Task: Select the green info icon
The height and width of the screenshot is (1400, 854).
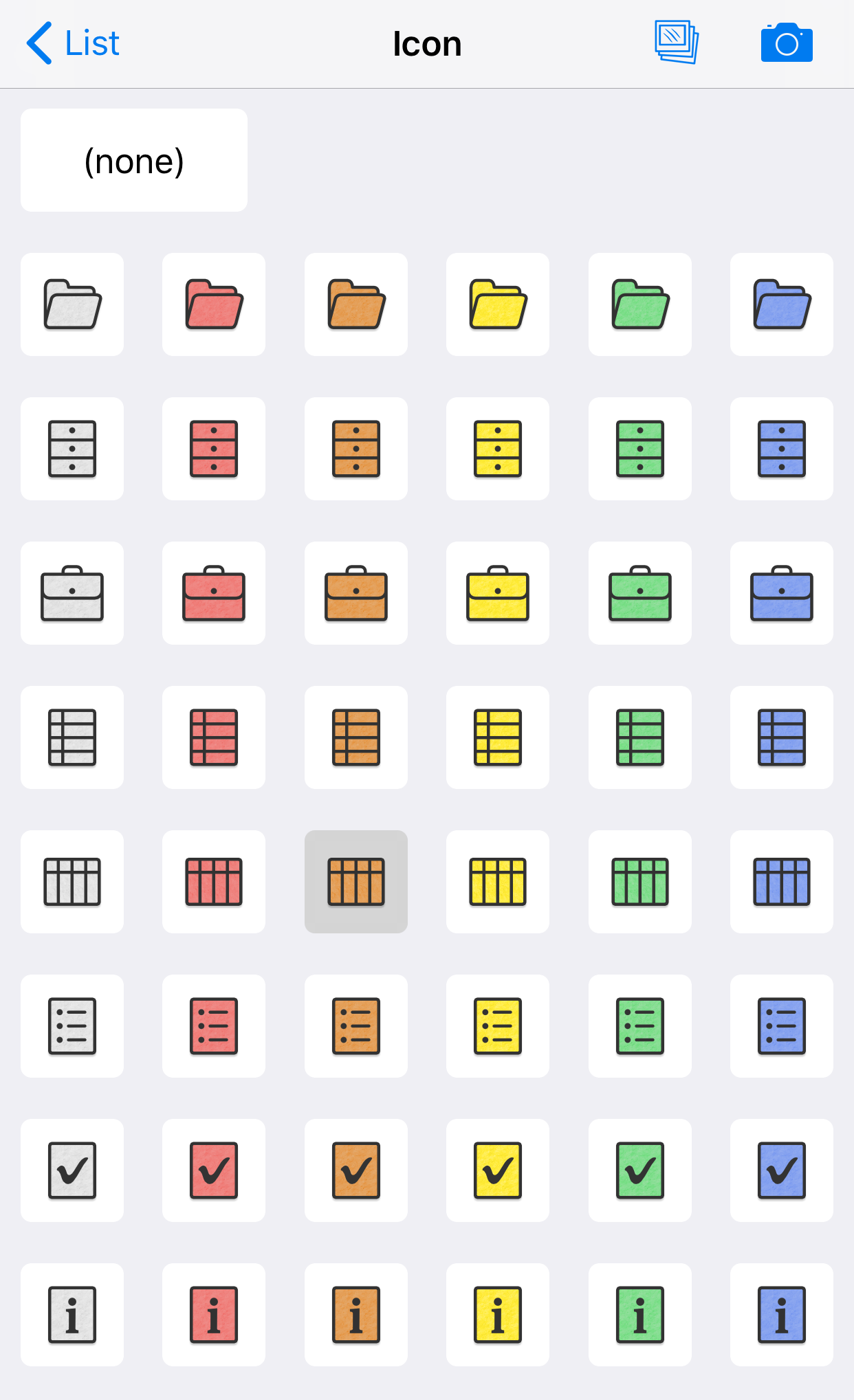Action: [x=640, y=1315]
